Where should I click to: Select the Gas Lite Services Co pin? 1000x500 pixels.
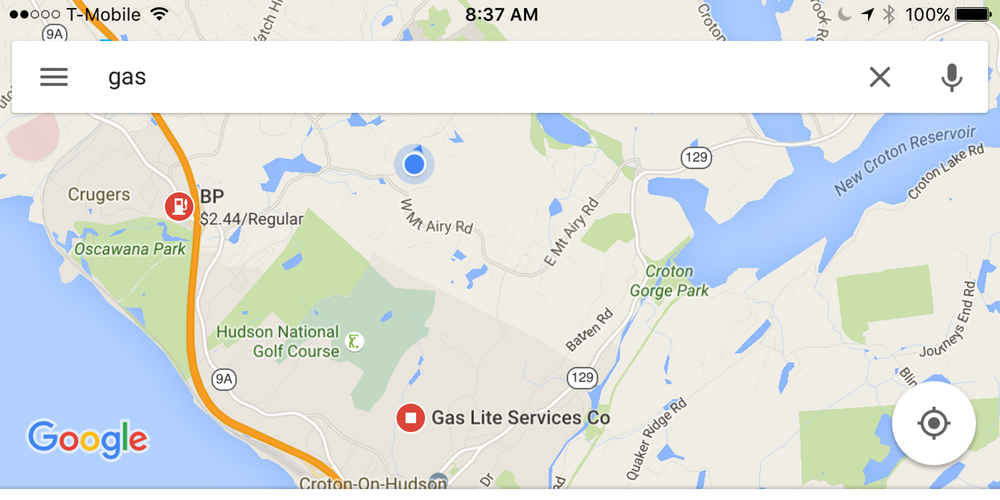tap(411, 418)
